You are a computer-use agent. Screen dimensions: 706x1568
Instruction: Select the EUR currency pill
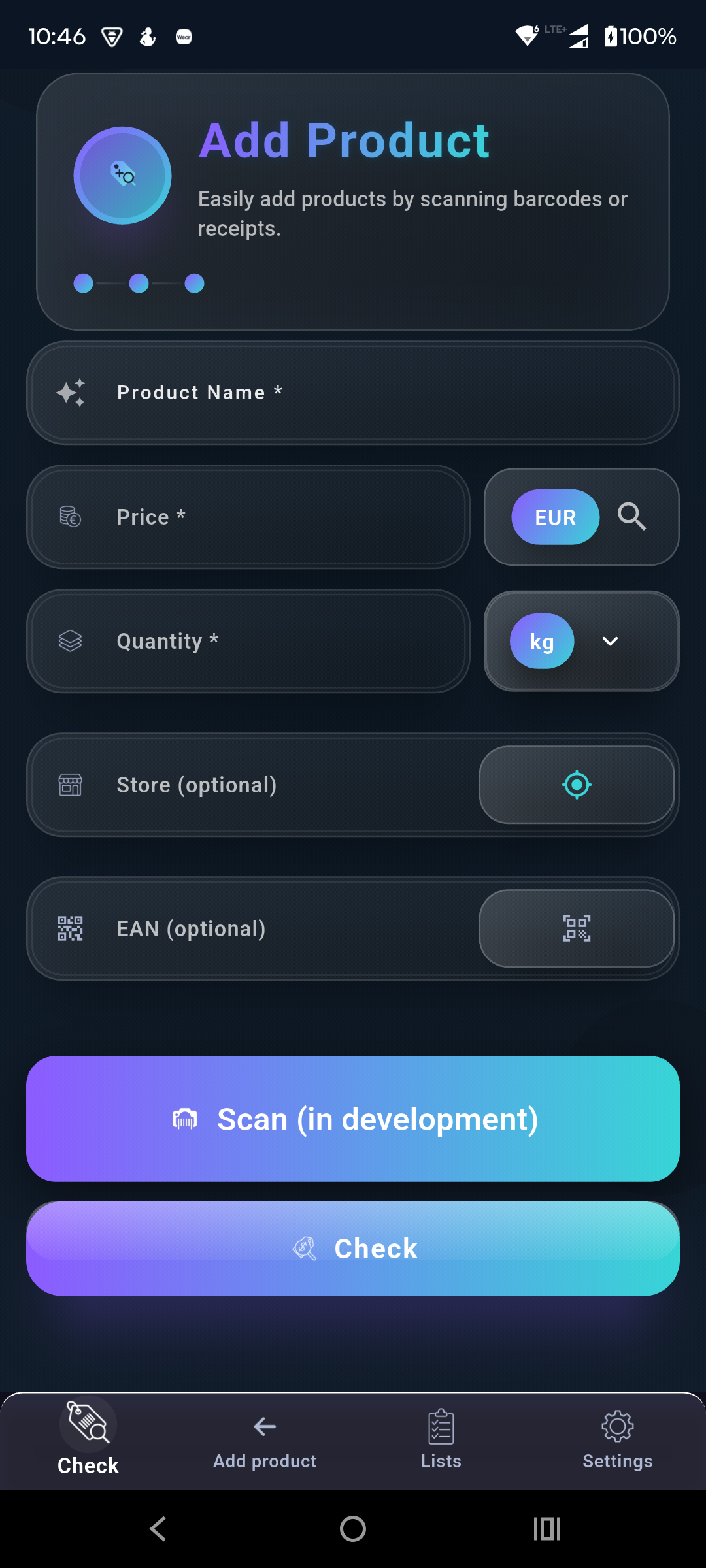(555, 517)
